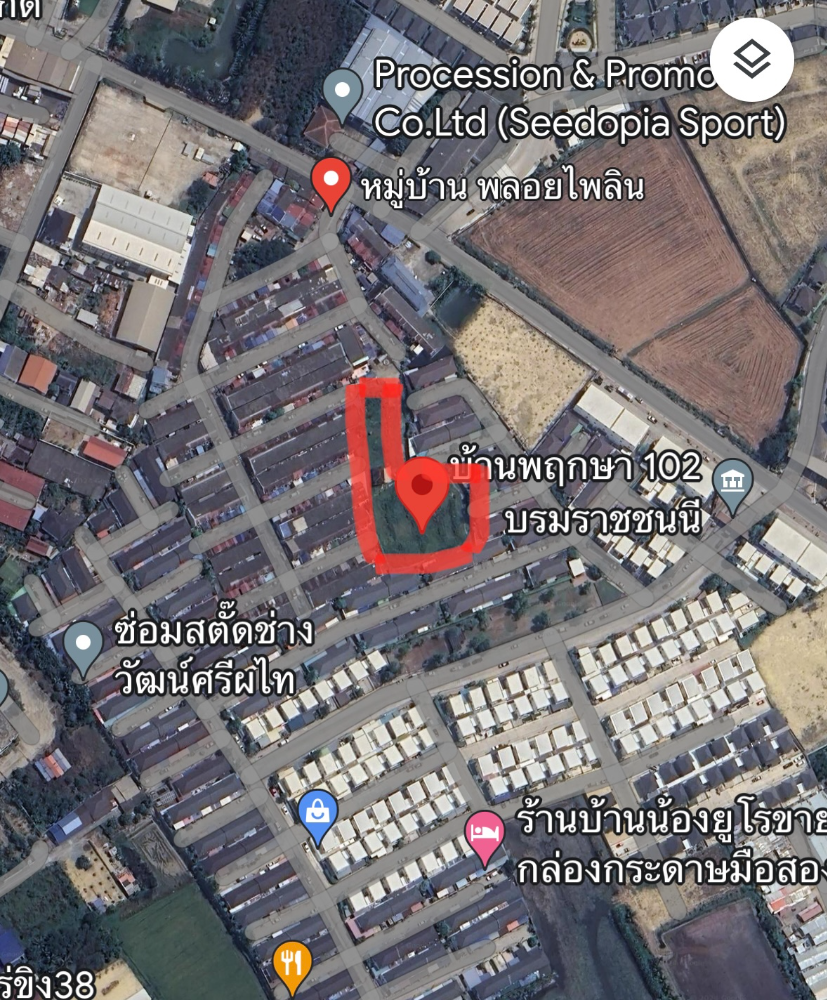
Task: Tap the blue shopping bag marker
Action: pos(318,815)
